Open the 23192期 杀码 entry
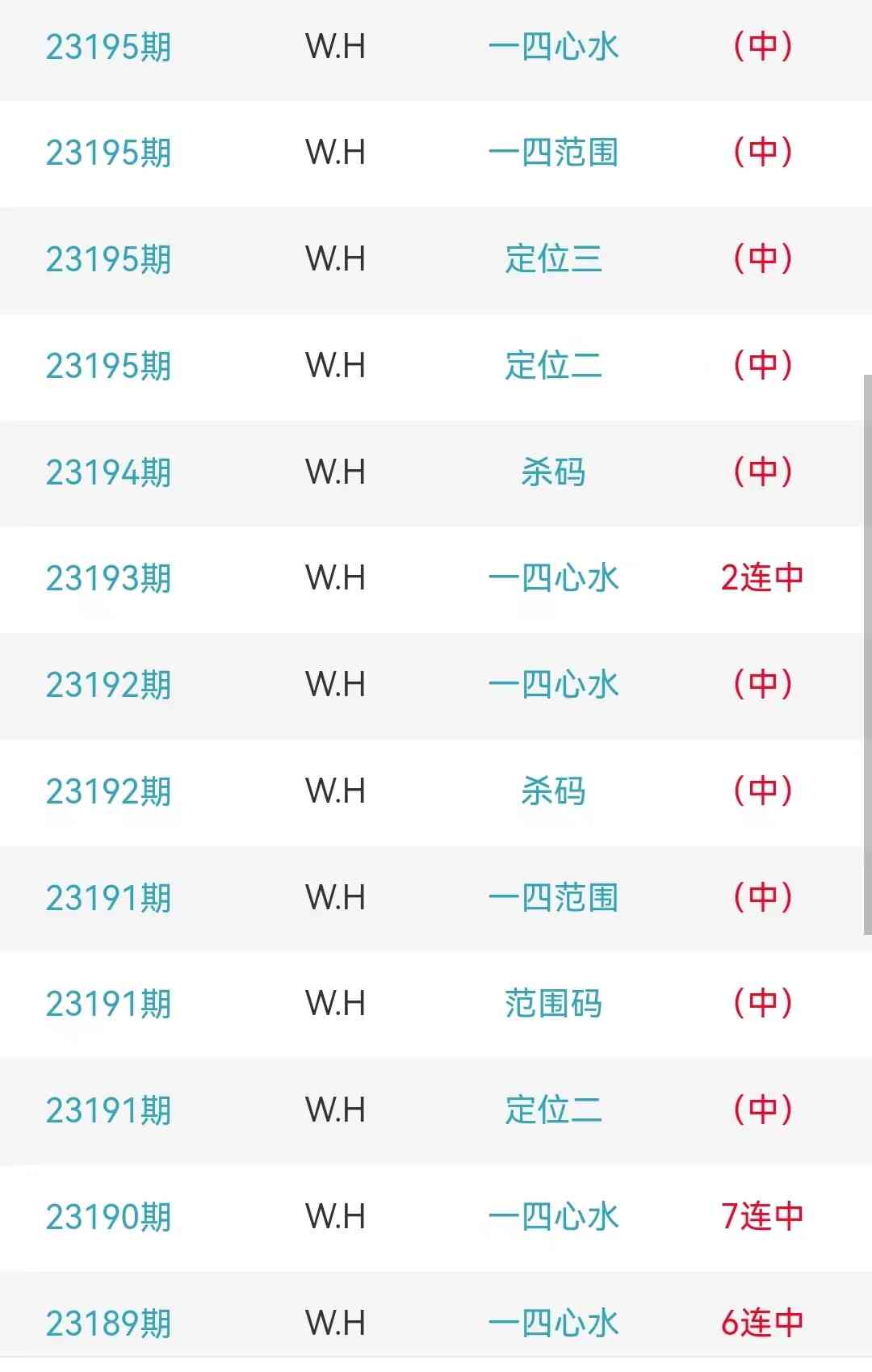Image resolution: width=872 pixels, height=1372 pixels. (553, 791)
